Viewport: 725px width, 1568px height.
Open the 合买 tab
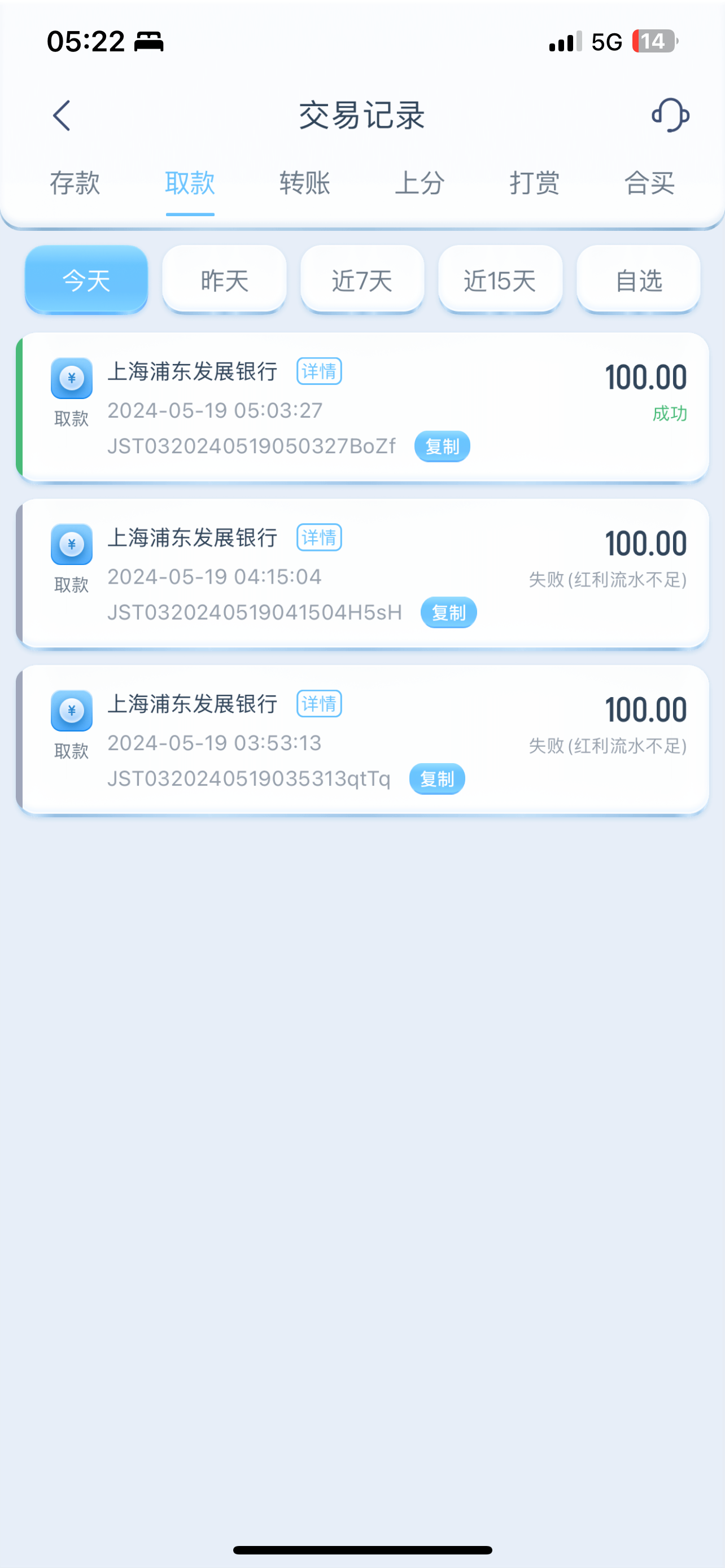click(x=649, y=183)
